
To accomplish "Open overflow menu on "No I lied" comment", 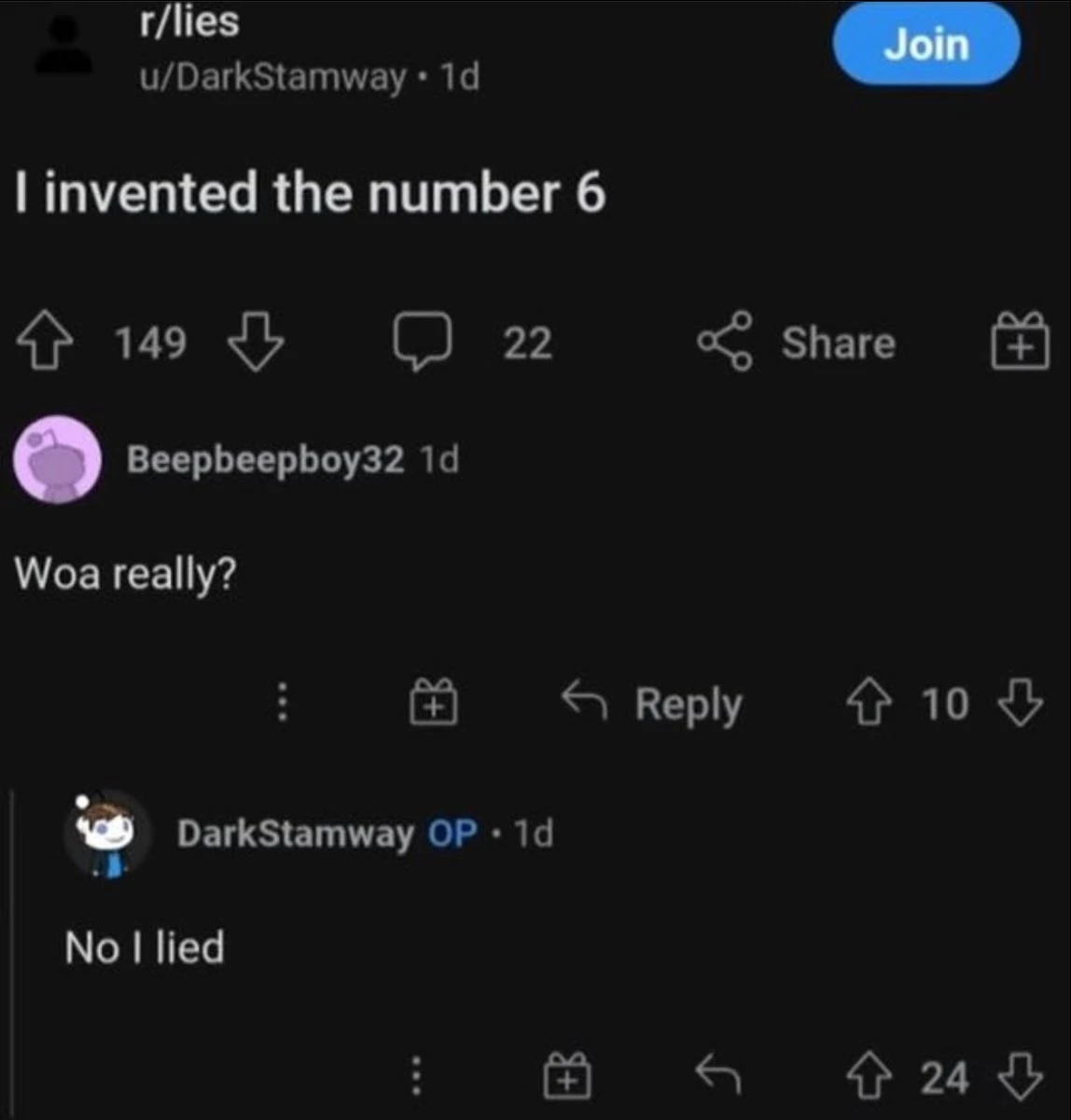I will (416, 1078).
